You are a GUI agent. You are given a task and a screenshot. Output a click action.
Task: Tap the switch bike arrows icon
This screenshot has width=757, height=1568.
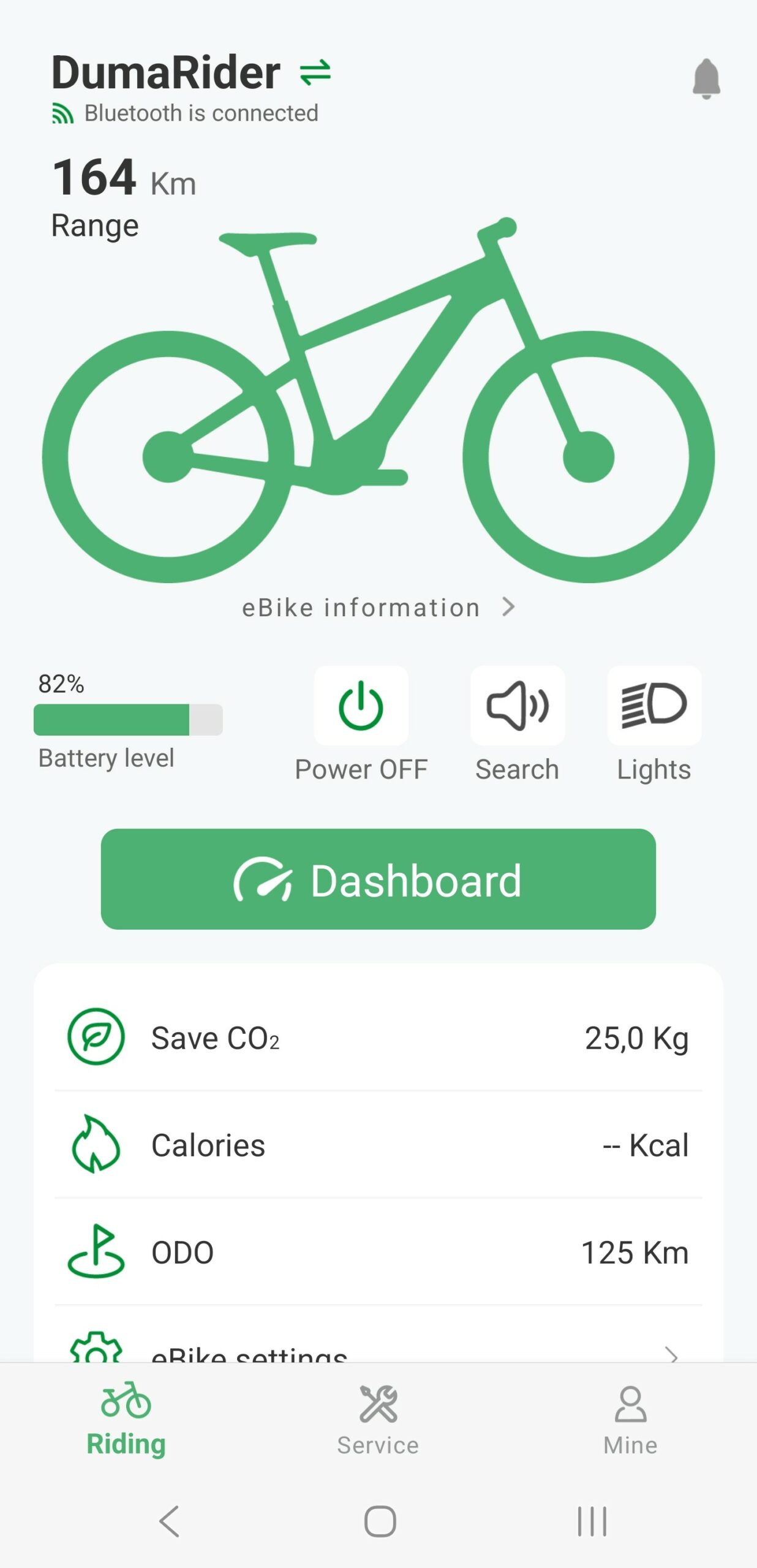pos(315,72)
